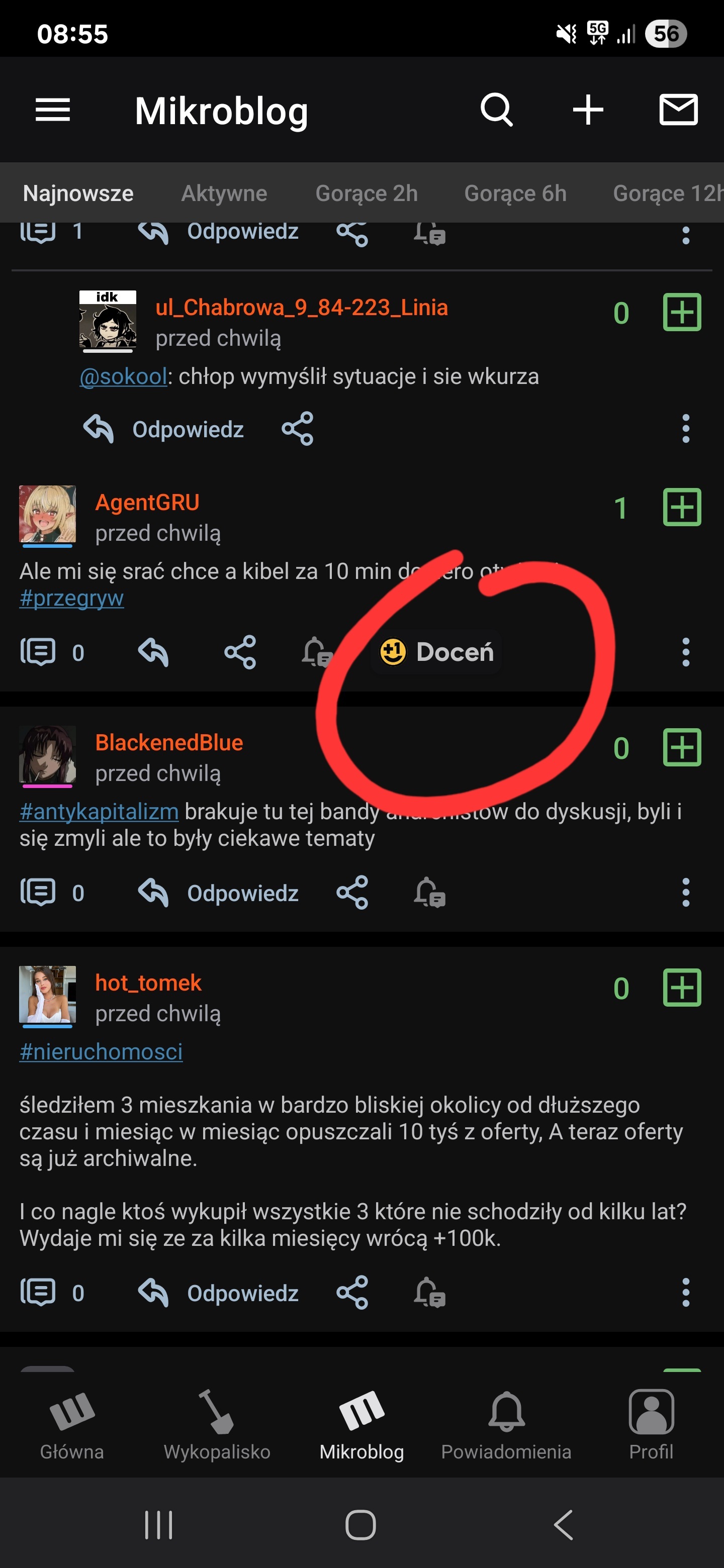Switch to the Aktywne tab
The image size is (724, 1568).
(224, 193)
